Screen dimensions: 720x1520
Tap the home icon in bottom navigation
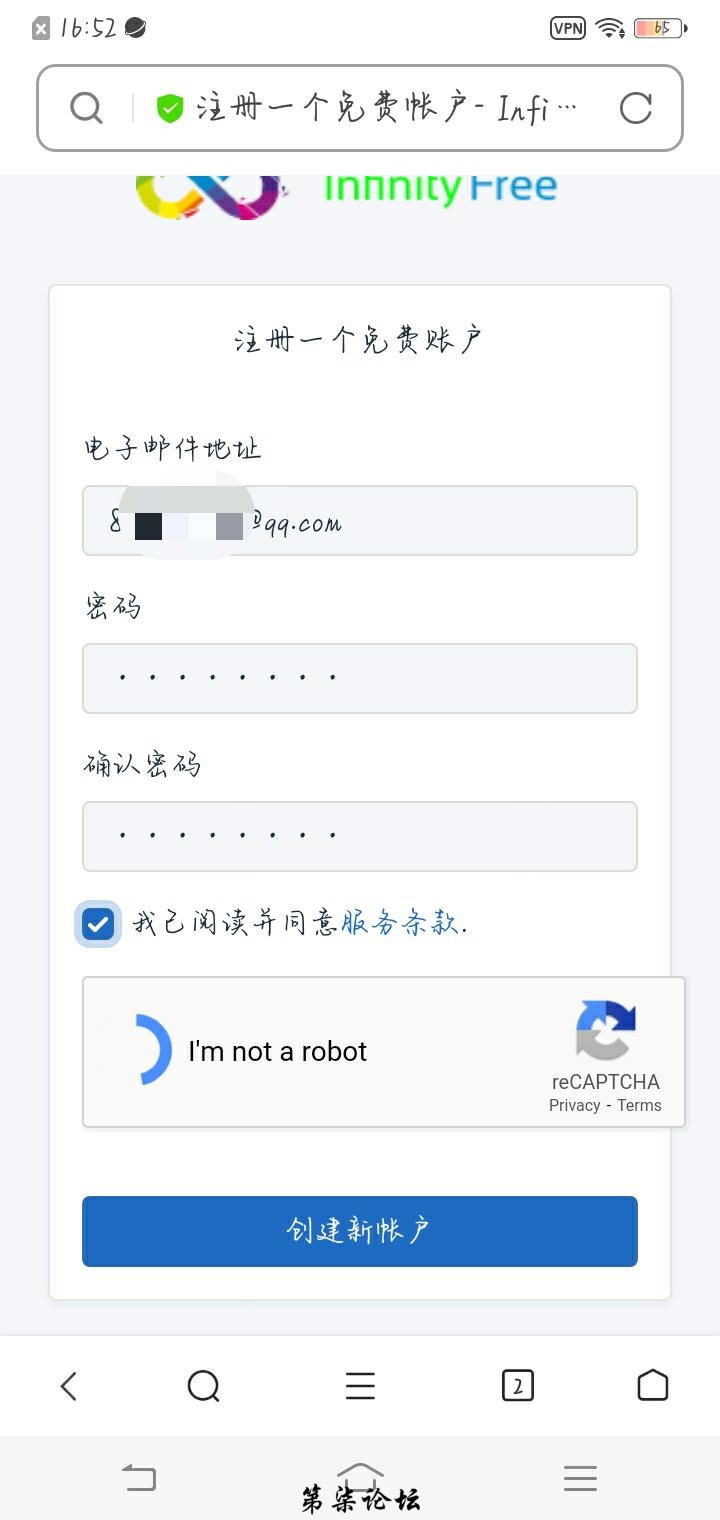click(x=653, y=1385)
